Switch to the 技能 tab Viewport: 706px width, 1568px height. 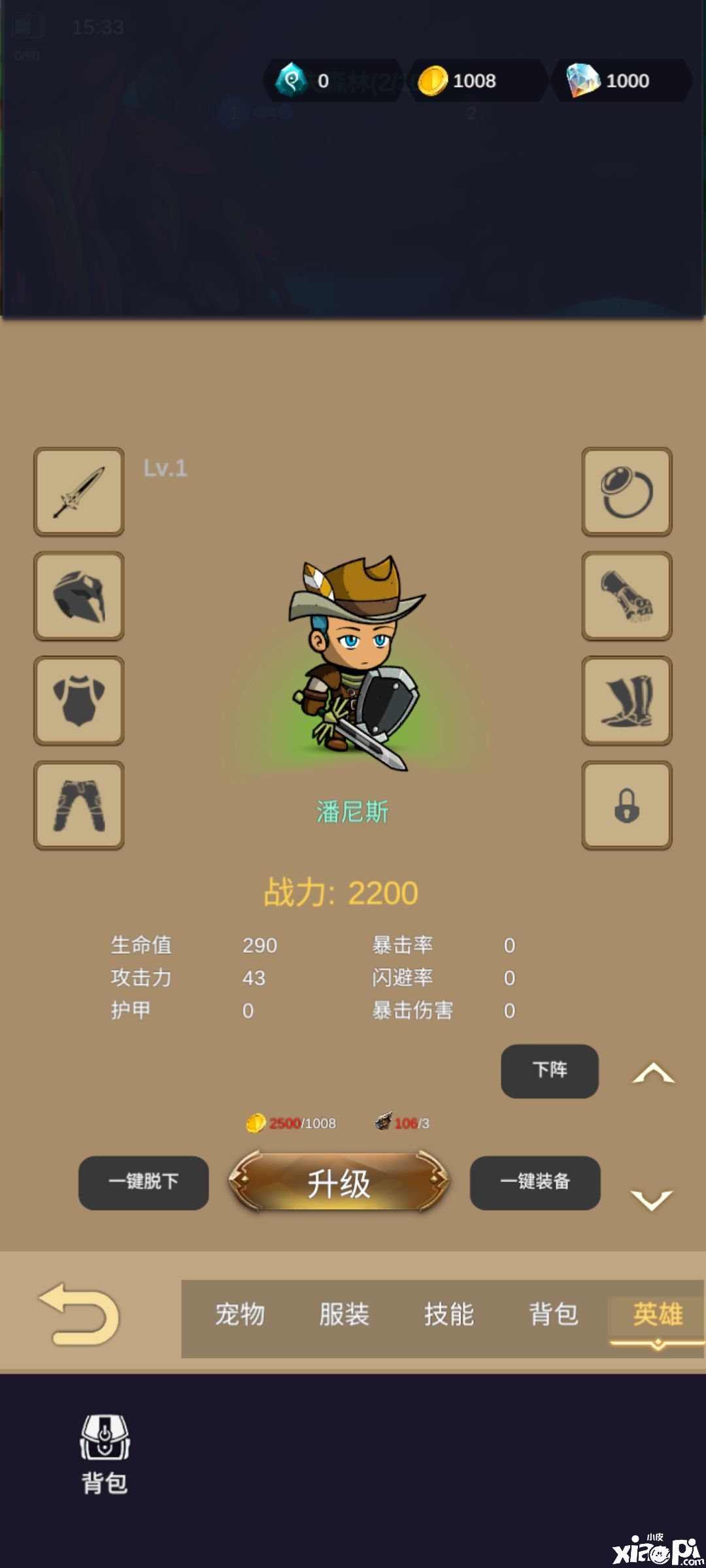[x=449, y=1315]
